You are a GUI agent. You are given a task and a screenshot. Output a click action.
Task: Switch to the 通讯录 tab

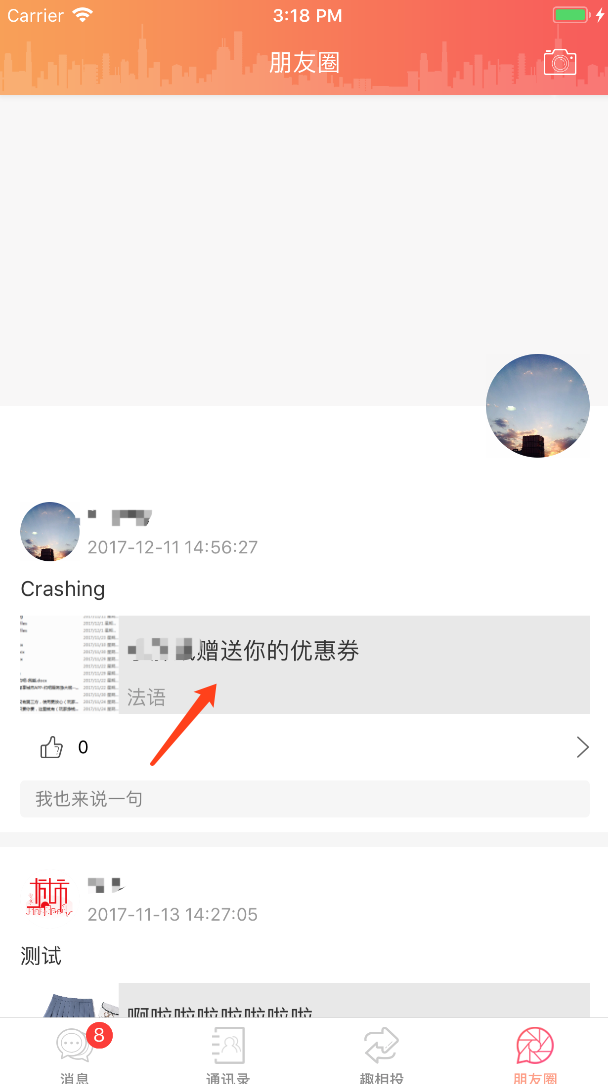[x=228, y=1052]
